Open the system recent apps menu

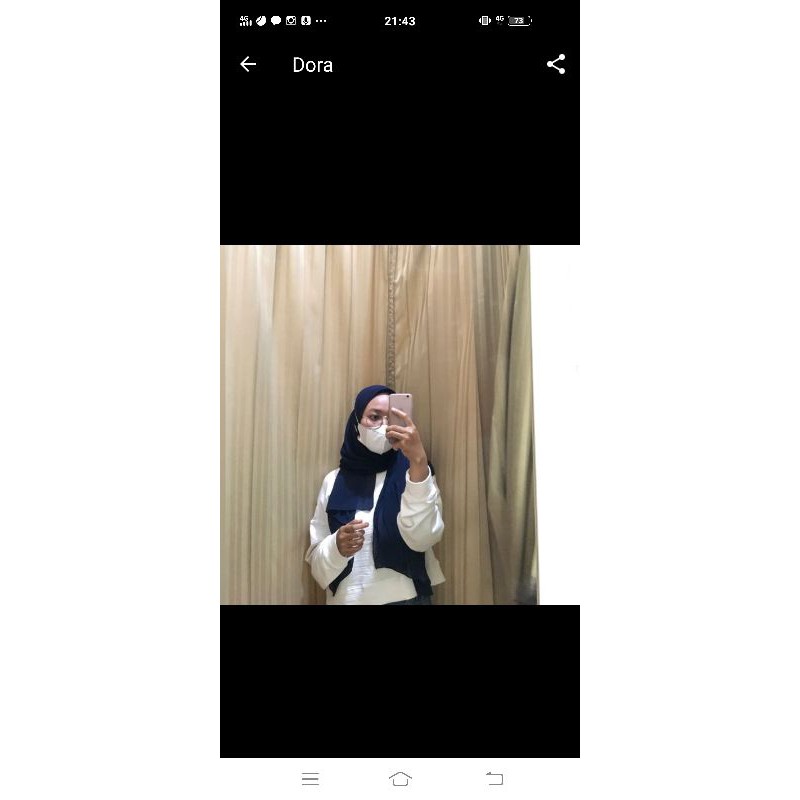(x=310, y=778)
